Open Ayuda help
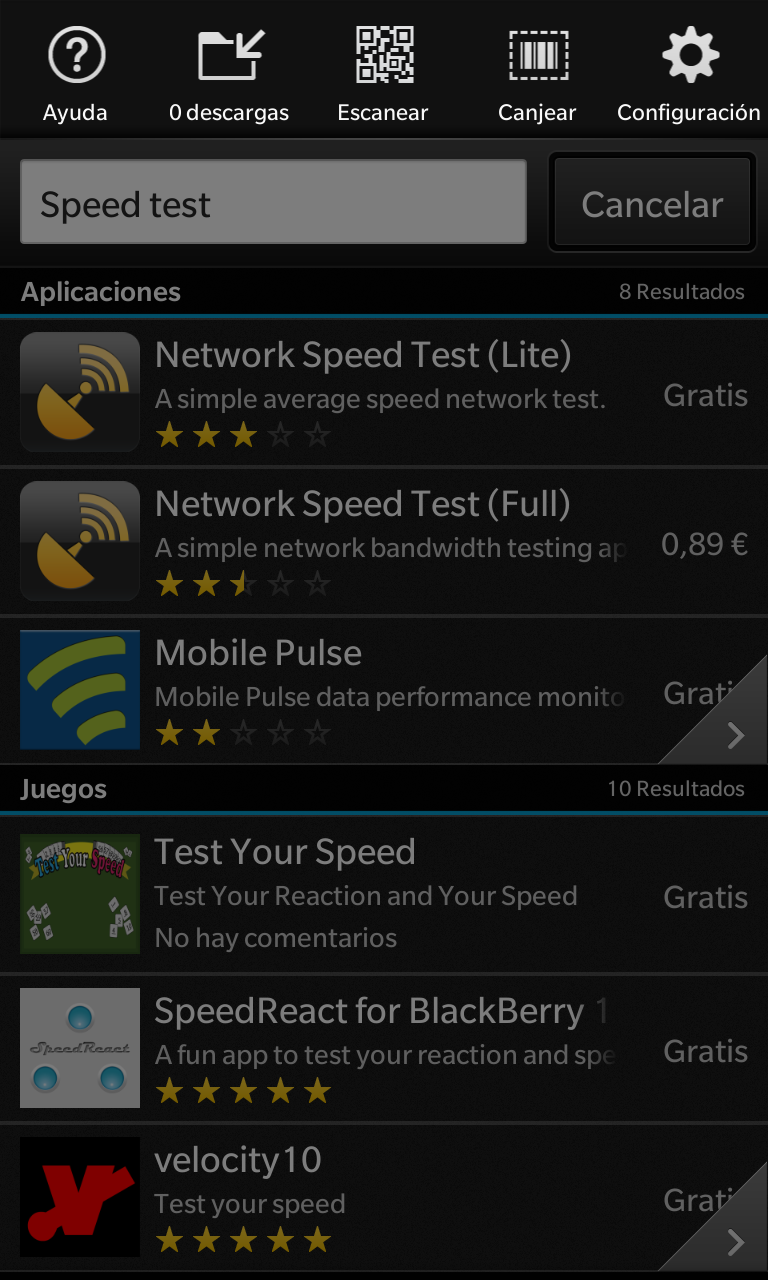The width and height of the screenshot is (768, 1280). coord(76,73)
